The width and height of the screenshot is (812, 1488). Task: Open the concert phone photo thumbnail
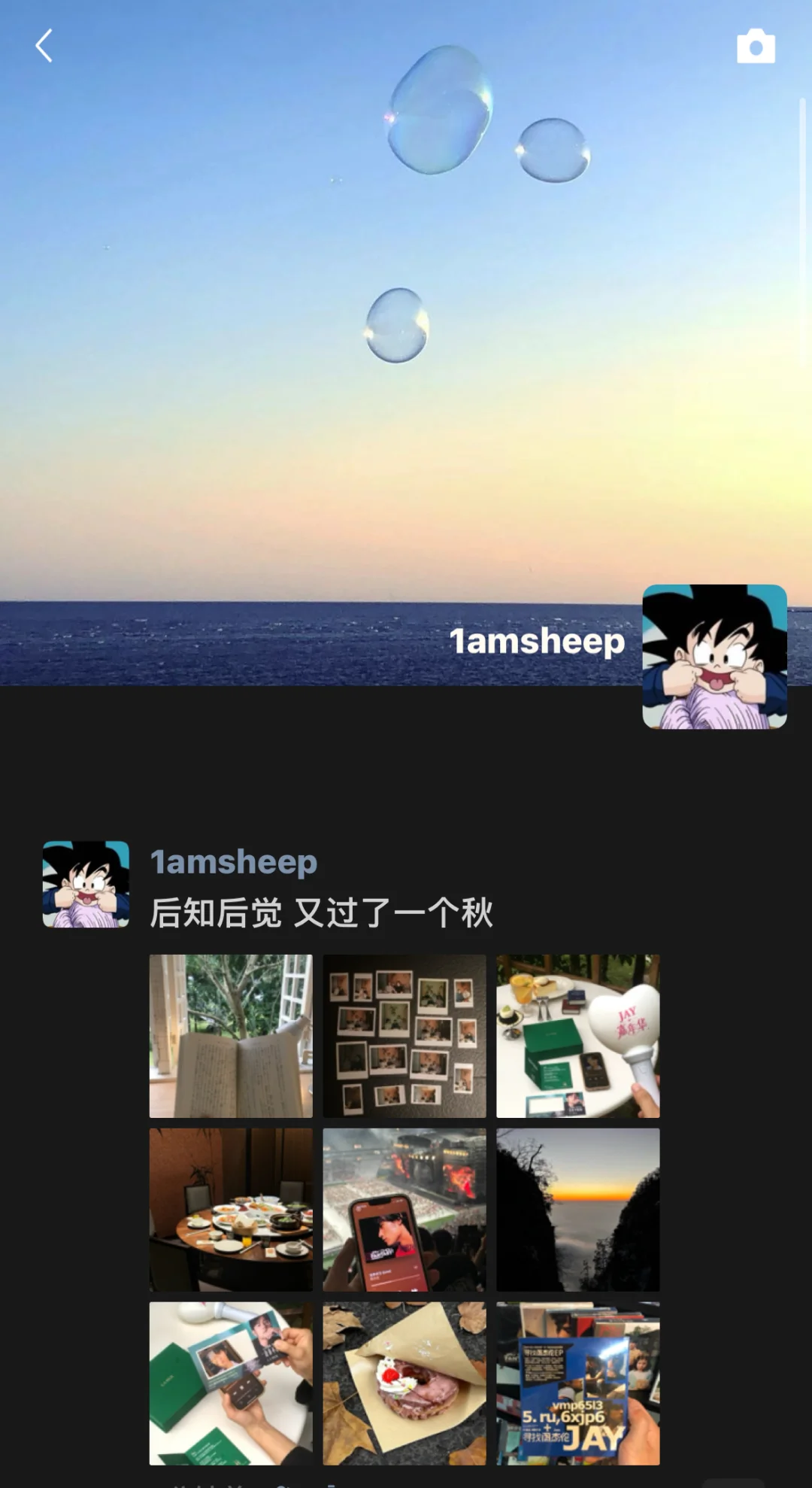pyautogui.click(x=404, y=1211)
